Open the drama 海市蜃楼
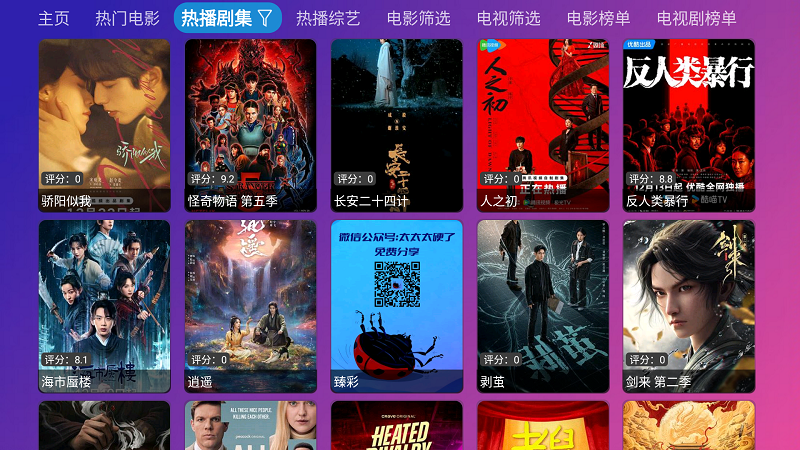Viewport: 800px width, 450px height. click(104, 306)
